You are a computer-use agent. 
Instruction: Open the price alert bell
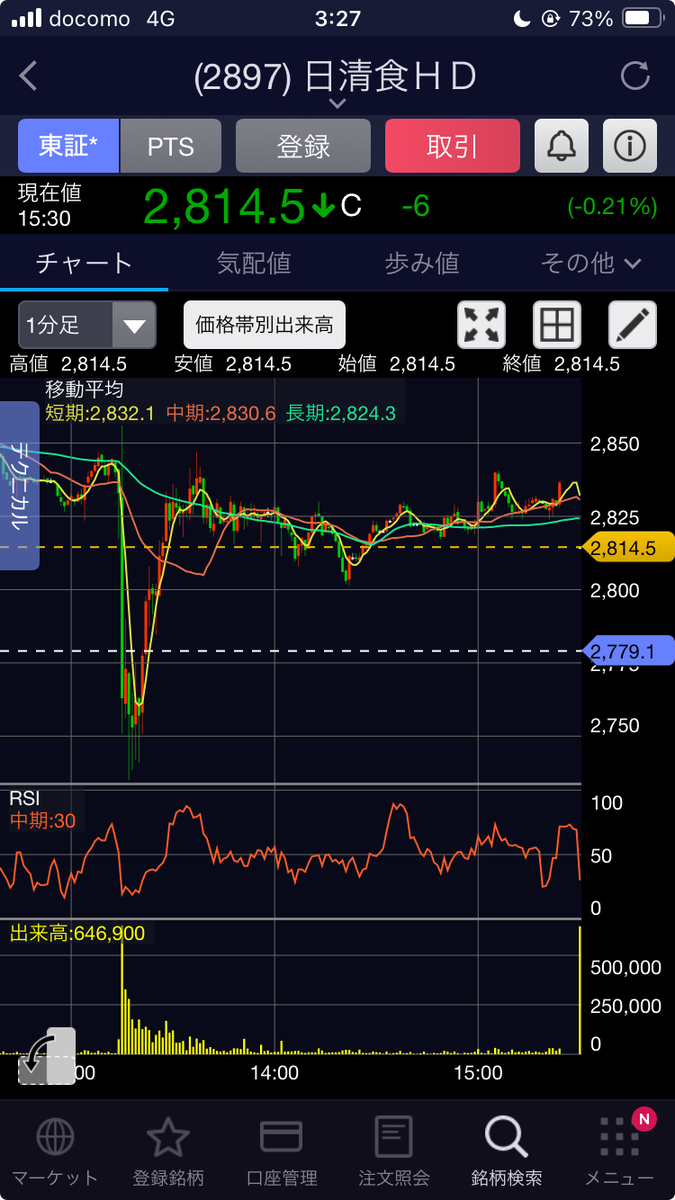click(x=562, y=146)
